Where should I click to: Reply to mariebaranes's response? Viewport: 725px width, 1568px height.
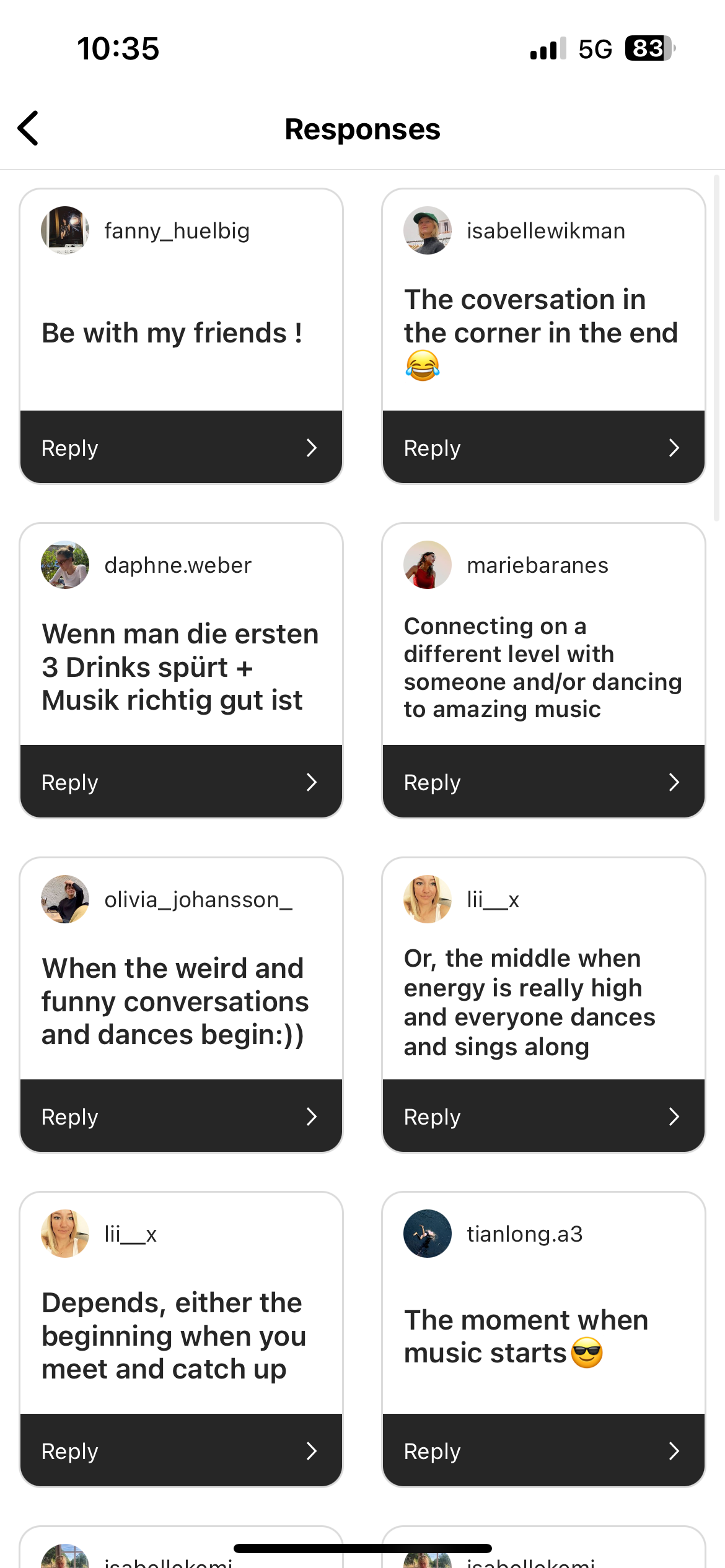pyautogui.click(x=543, y=782)
